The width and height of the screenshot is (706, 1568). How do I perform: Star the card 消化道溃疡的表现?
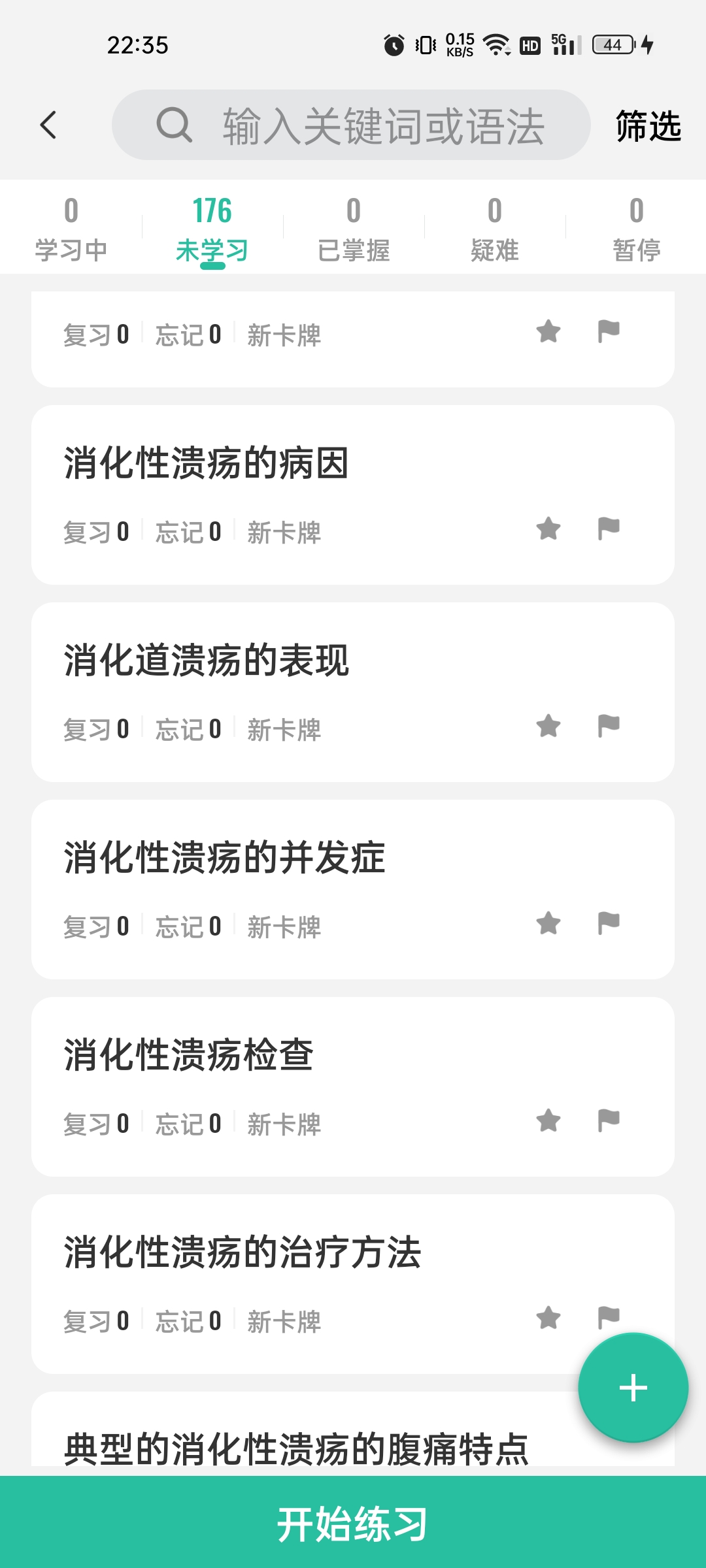(x=548, y=726)
